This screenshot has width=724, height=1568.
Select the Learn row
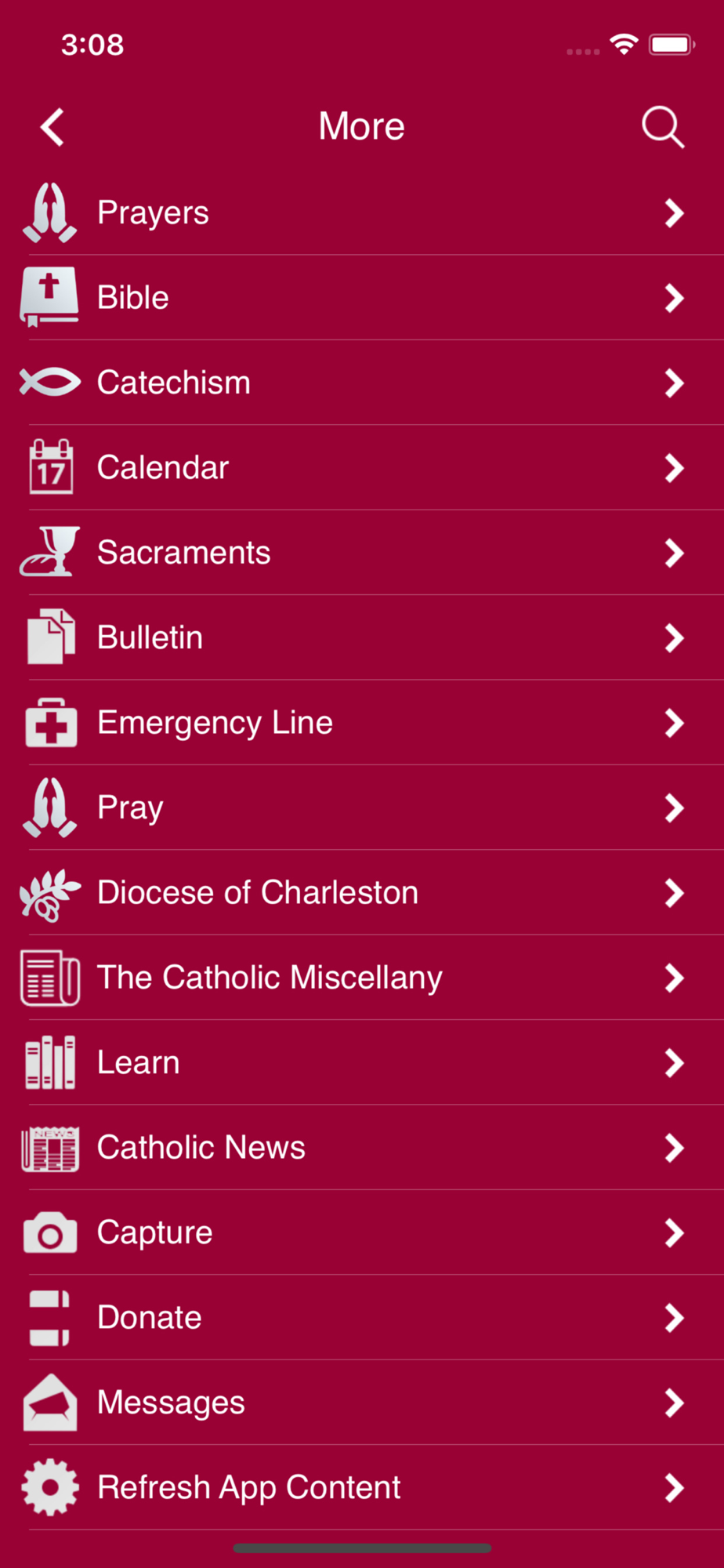point(362,1062)
